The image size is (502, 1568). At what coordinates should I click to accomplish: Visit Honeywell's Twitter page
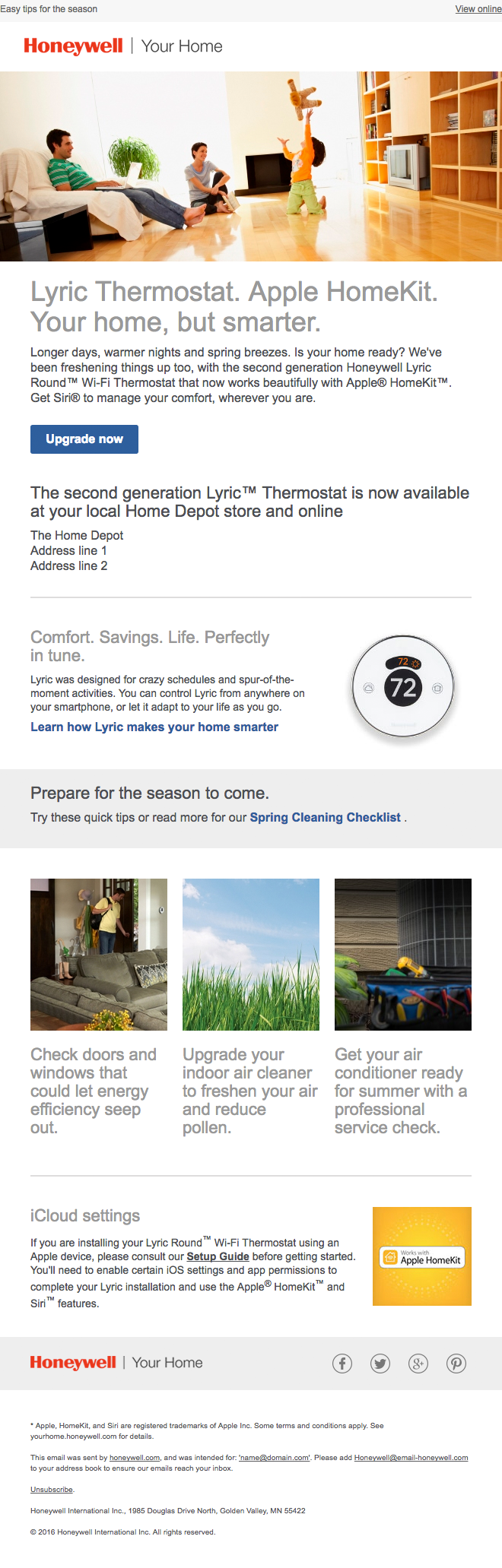380,1364
